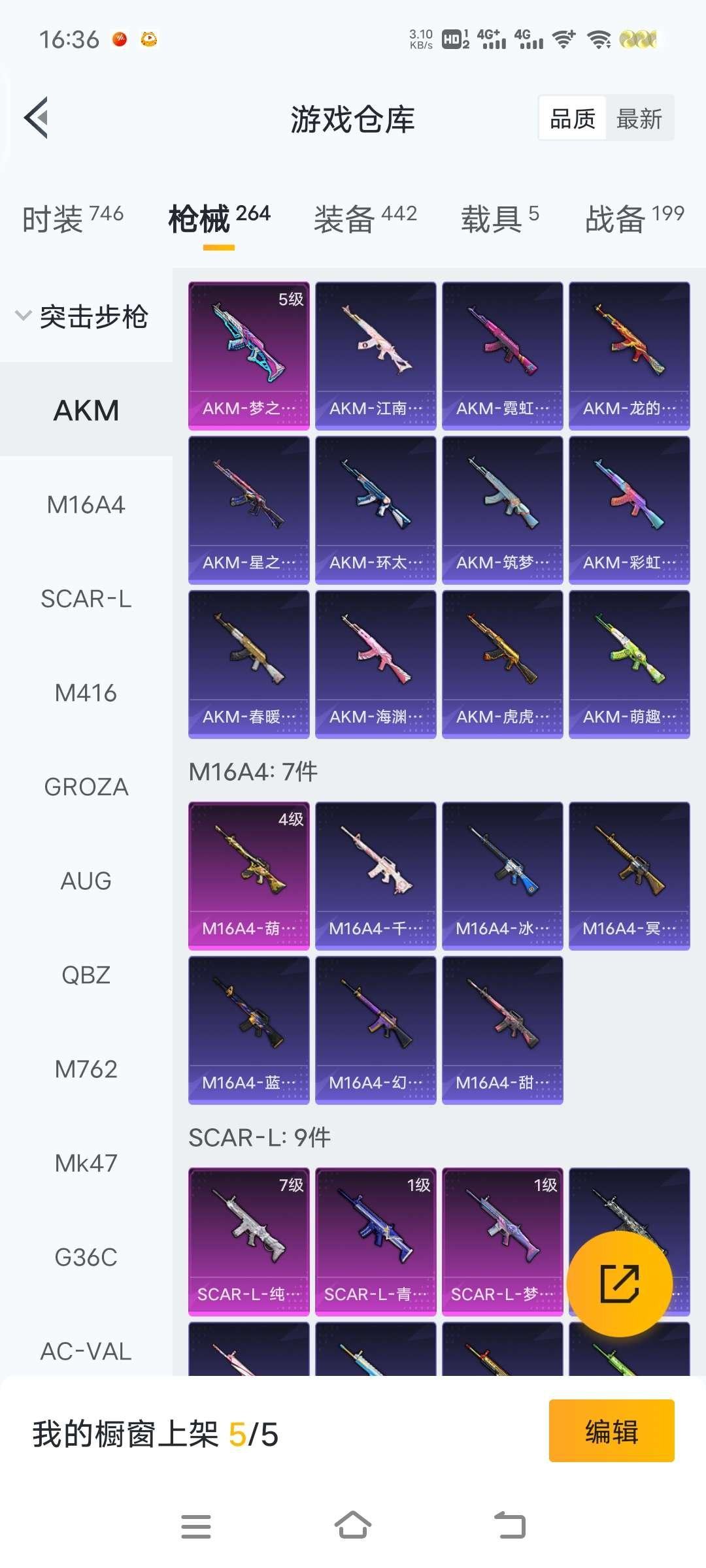The image size is (706, 1568).
Task: Open the level 7 SCAR-L-纯 skin
Action: point(248,1241)
